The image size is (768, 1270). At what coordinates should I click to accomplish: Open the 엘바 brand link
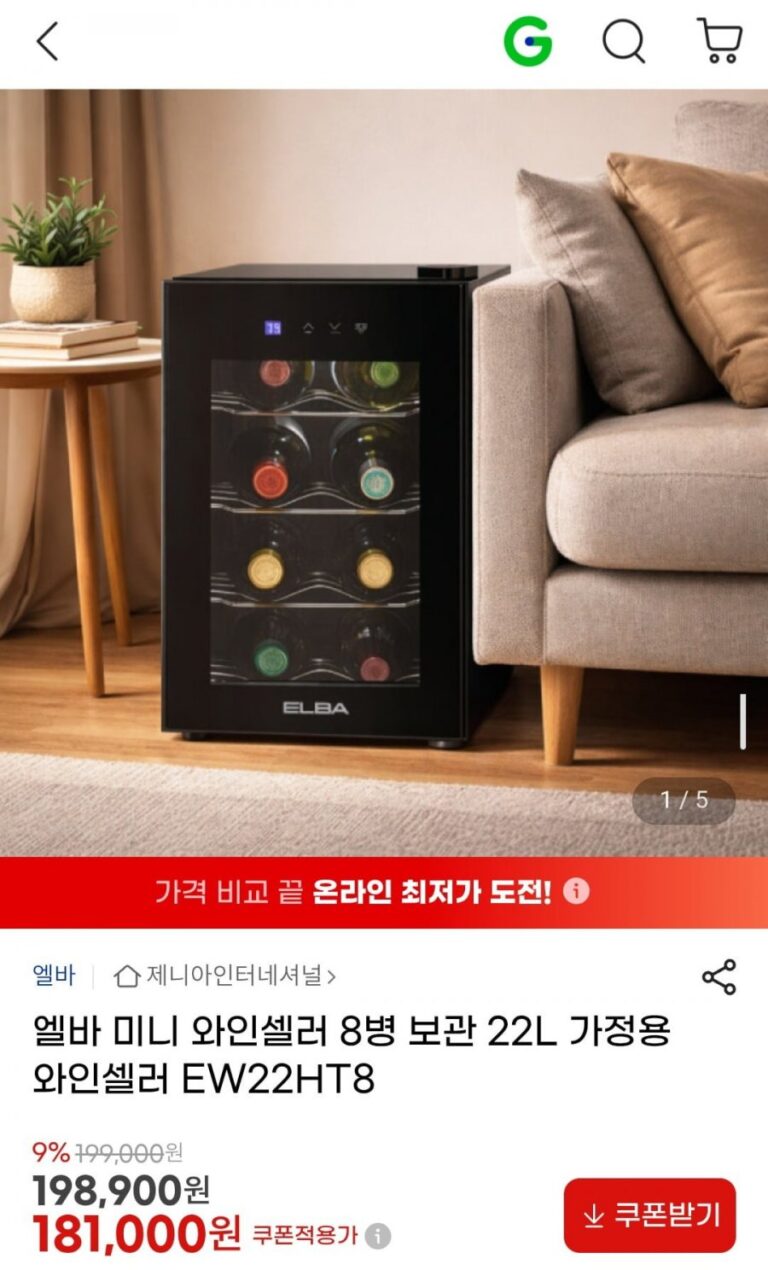click(54, 975)
